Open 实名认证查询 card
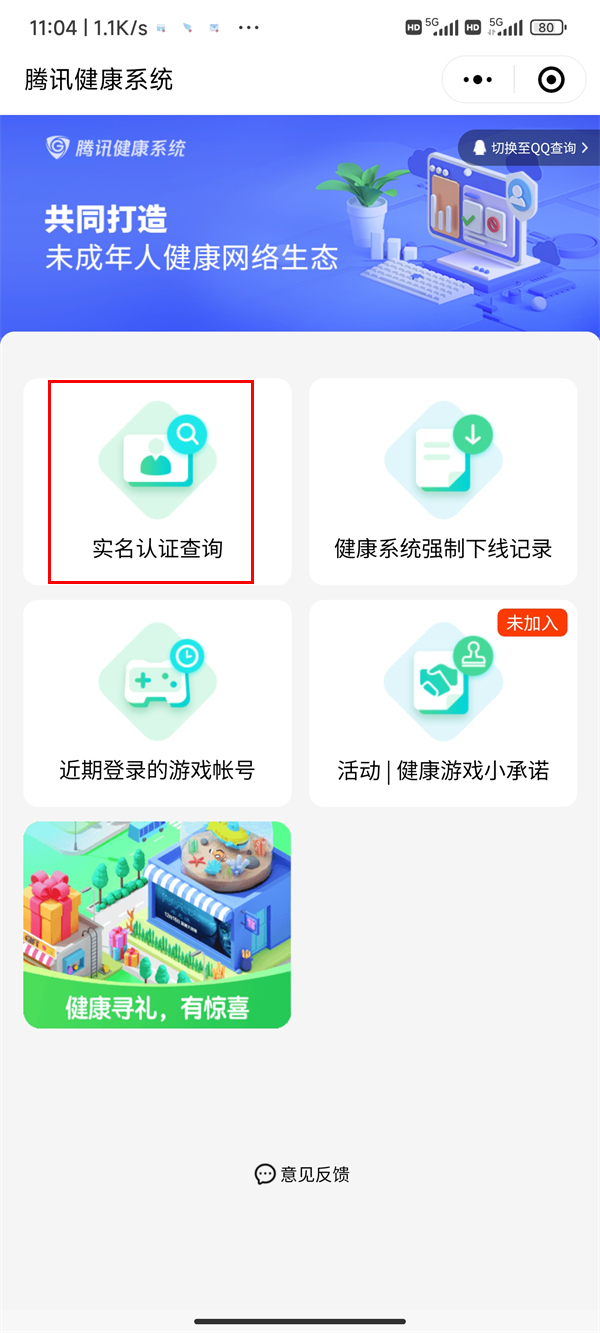Screen dimensions: 600x1333 [x=157, y=481]
